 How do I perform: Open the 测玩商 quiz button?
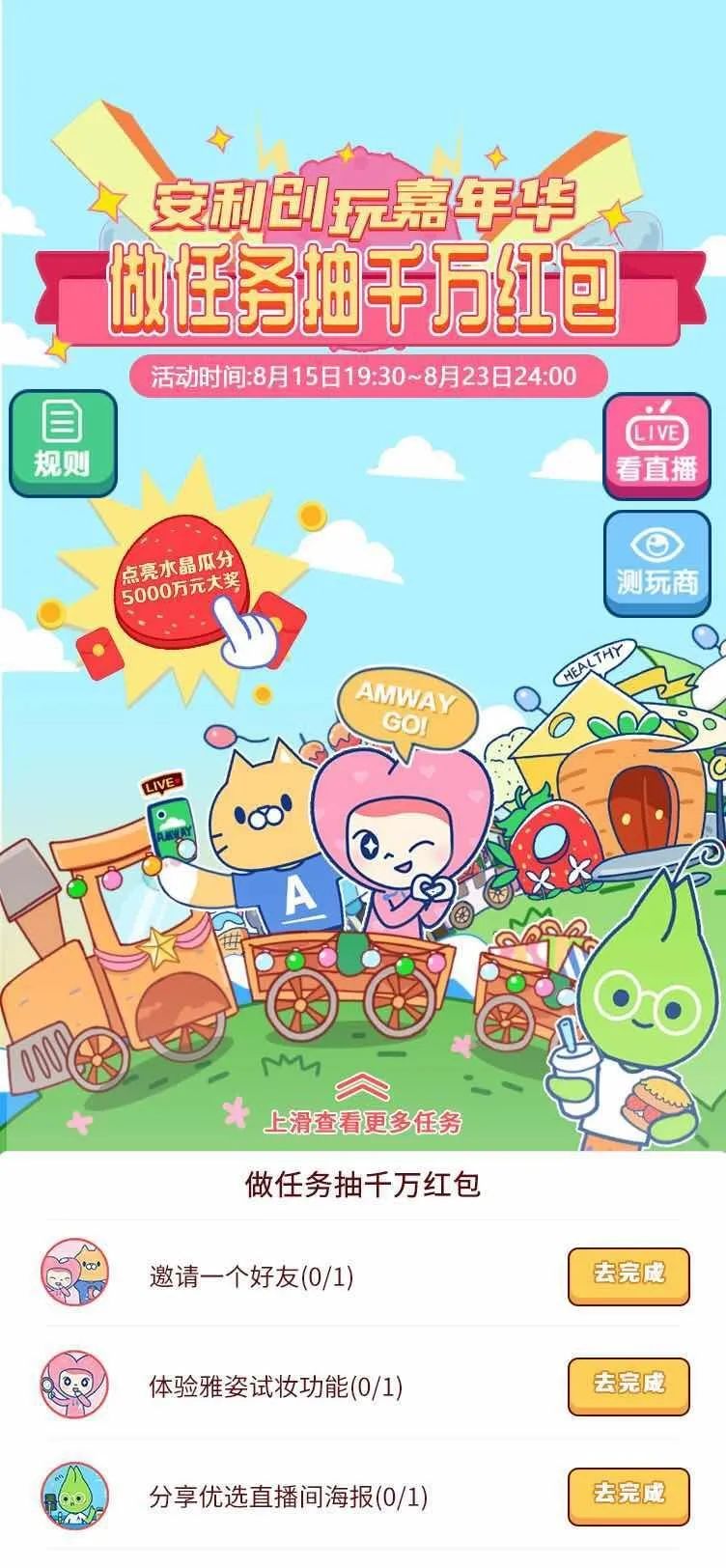click(x=656, y=563)
